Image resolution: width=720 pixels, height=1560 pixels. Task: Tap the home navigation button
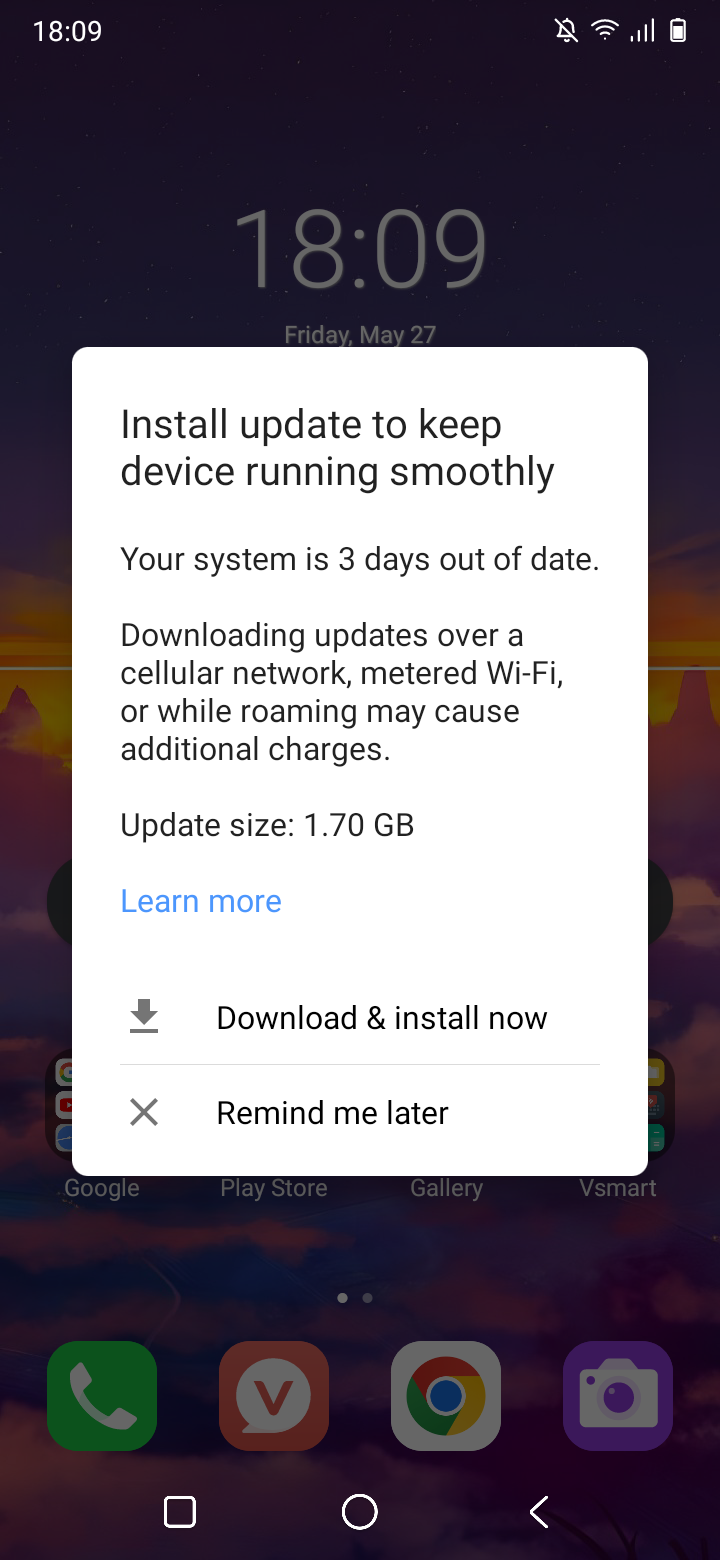pos(360,1512)
